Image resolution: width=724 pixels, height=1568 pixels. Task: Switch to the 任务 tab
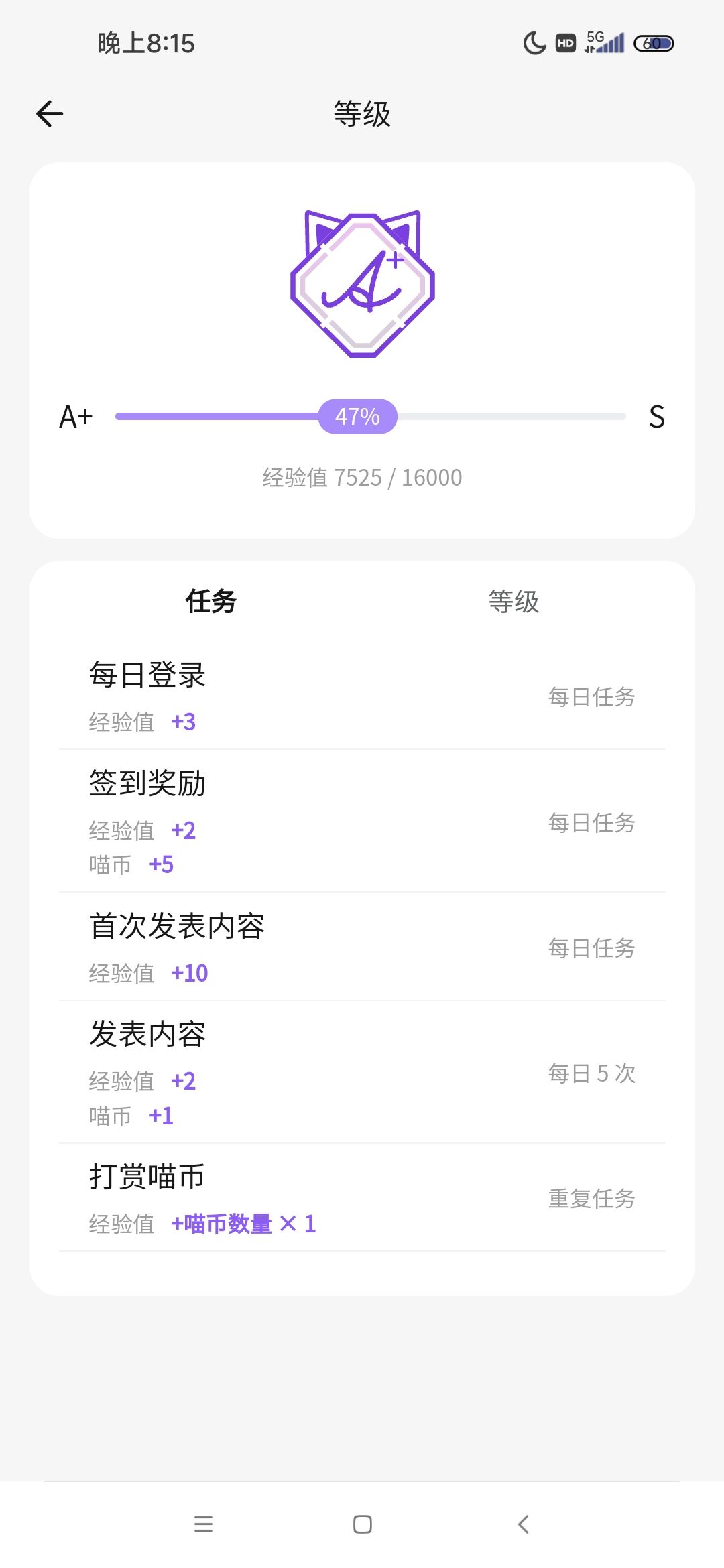point(211,601)
